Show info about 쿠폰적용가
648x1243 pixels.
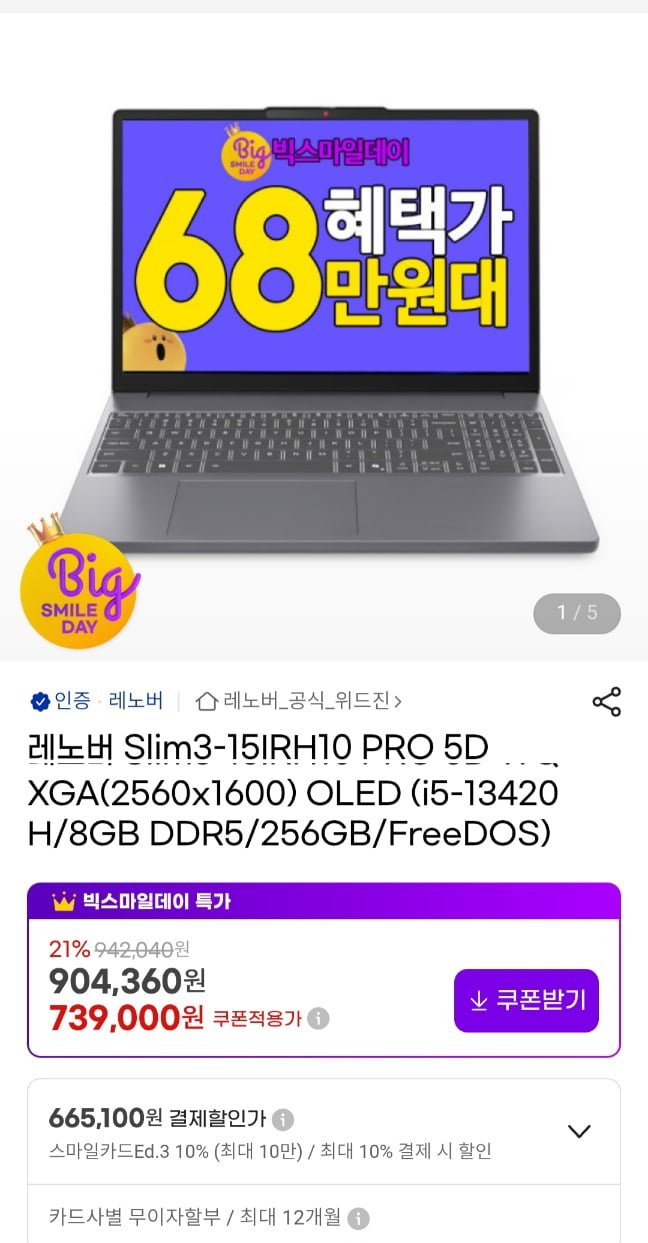pos(318,1019)
